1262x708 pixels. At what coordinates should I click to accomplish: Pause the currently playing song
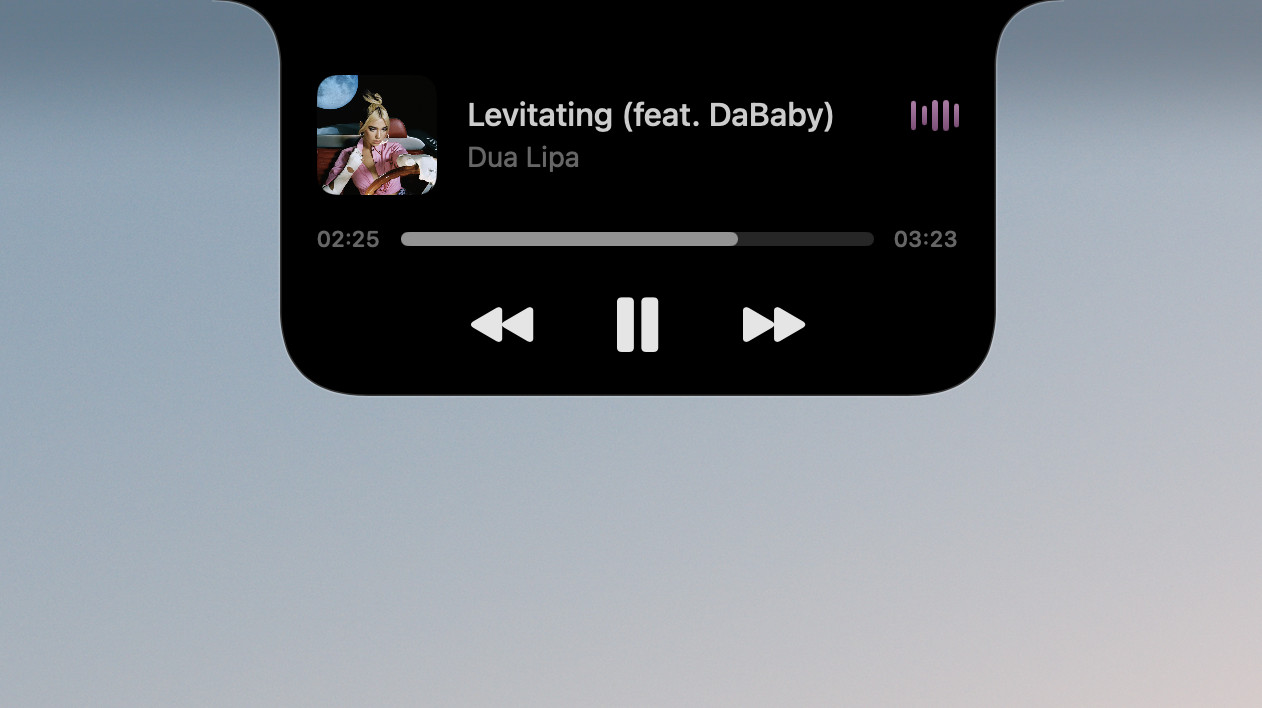(x=637, y=324)
